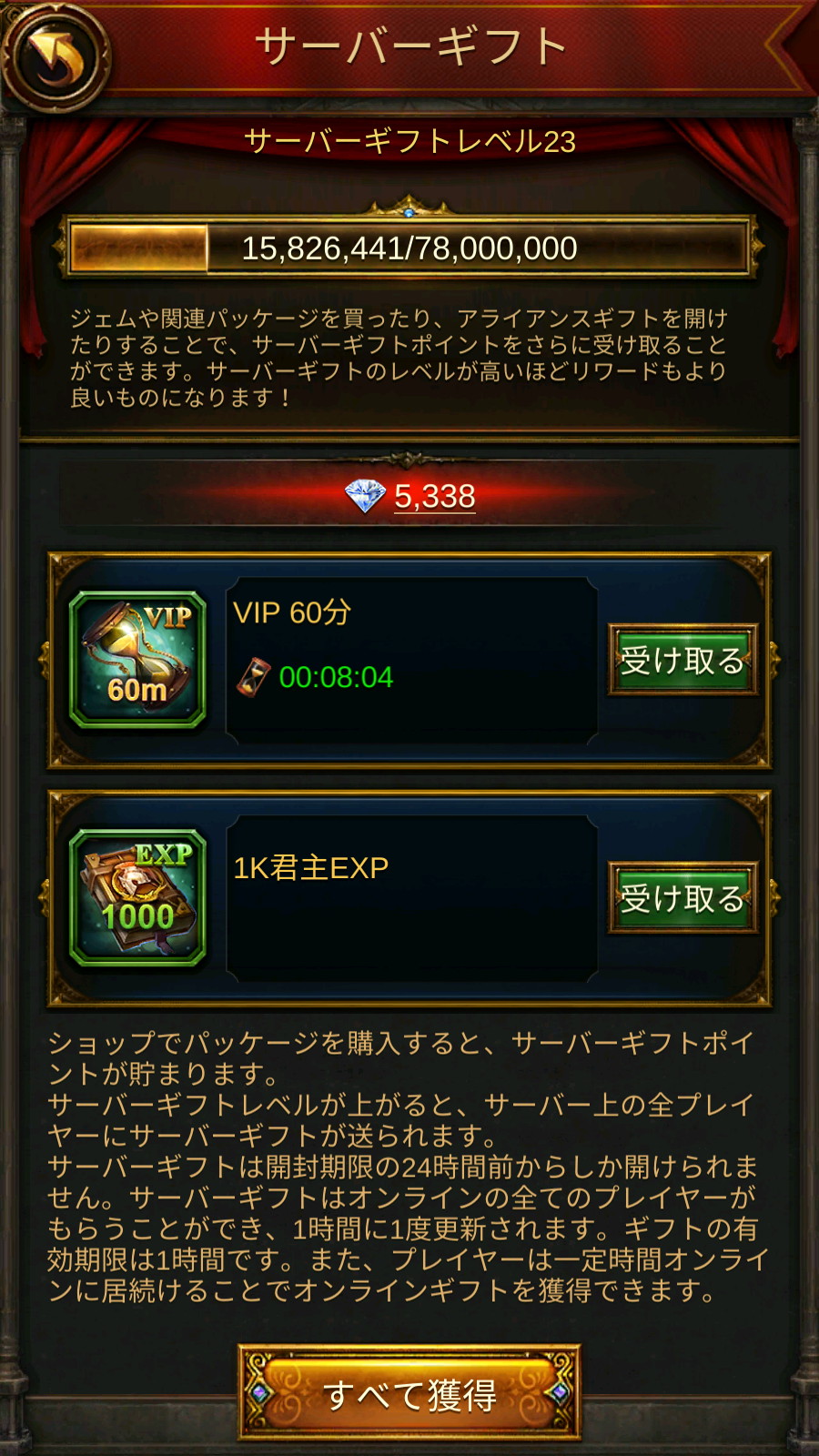Claim the 1K君主EXP reward
Image resolution: width=819 pixels, height=1456 pixels.
coord(682,898)
